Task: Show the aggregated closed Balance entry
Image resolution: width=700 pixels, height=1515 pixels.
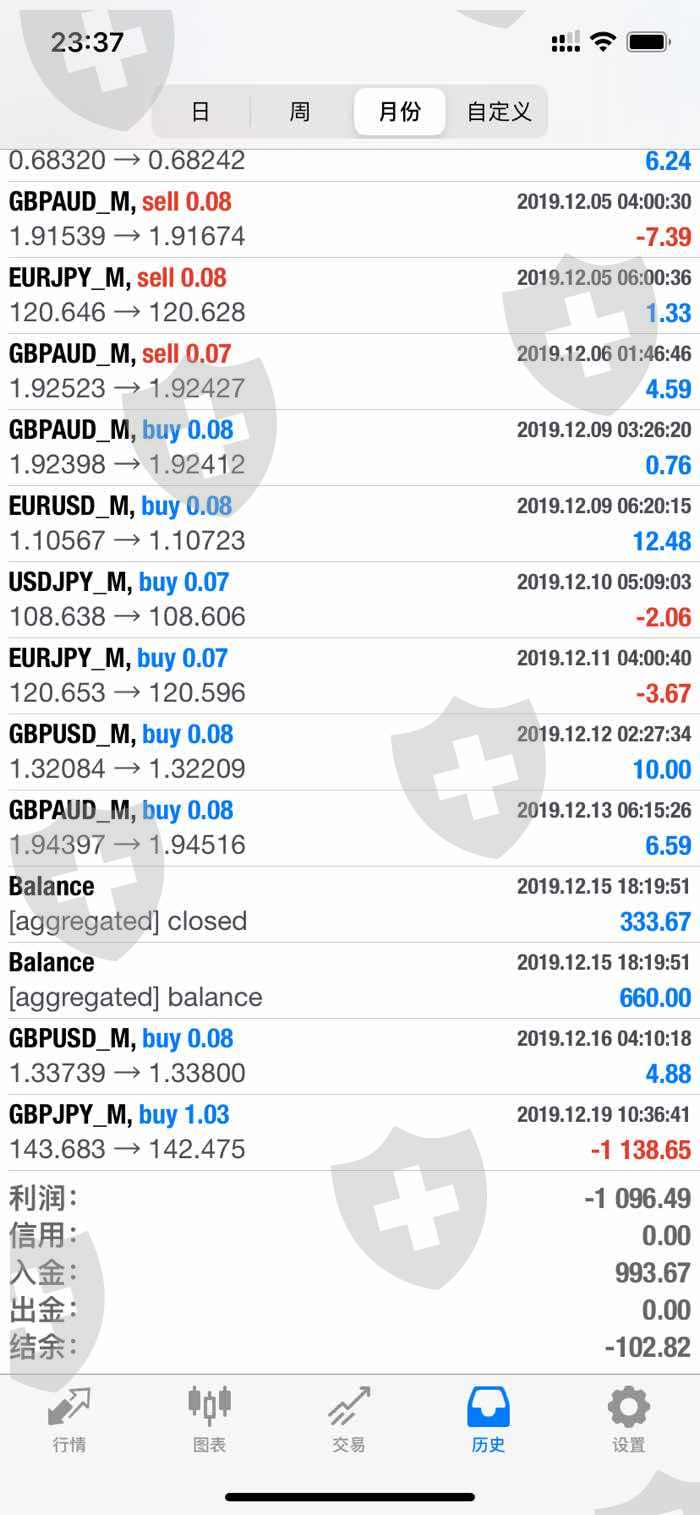Action: 350,904
